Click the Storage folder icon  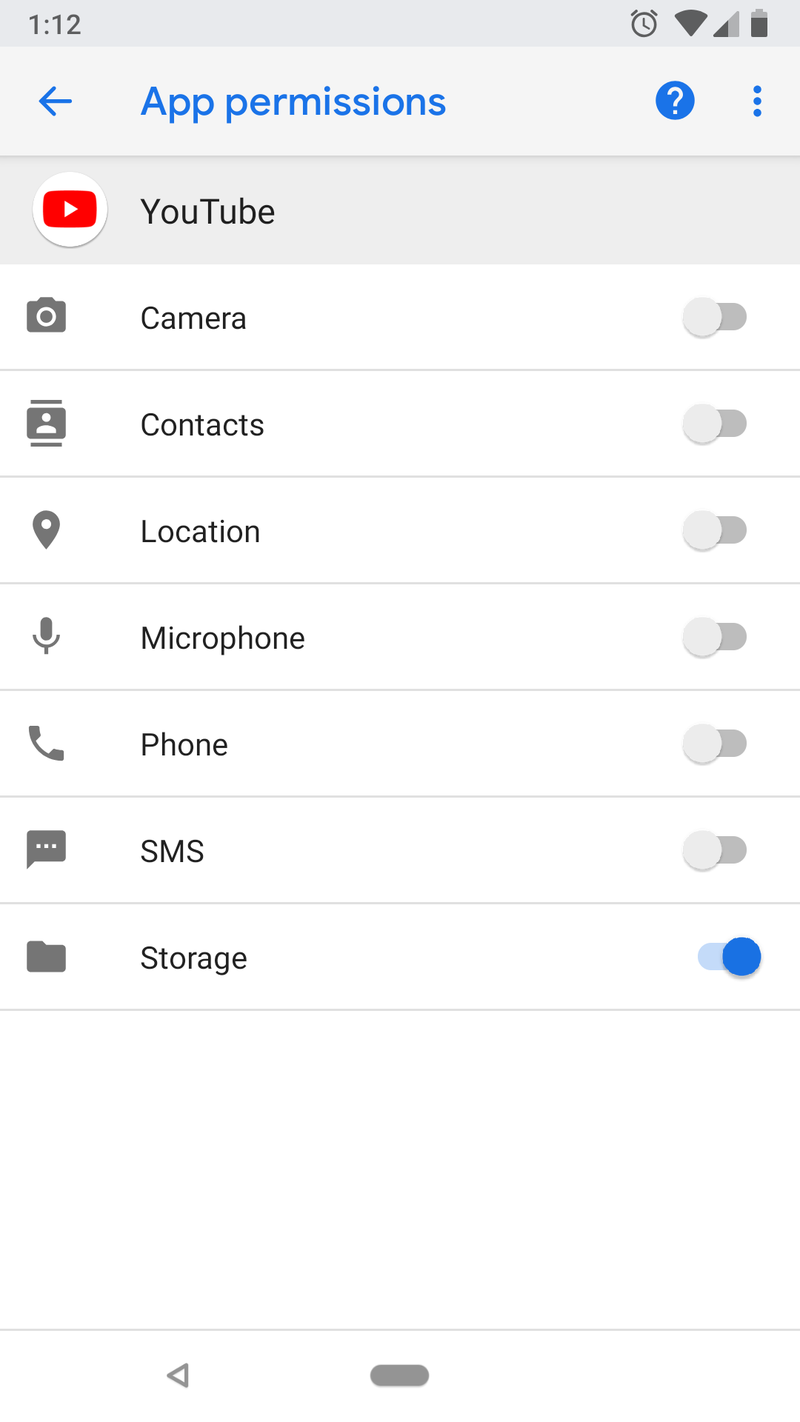point(46,956)
